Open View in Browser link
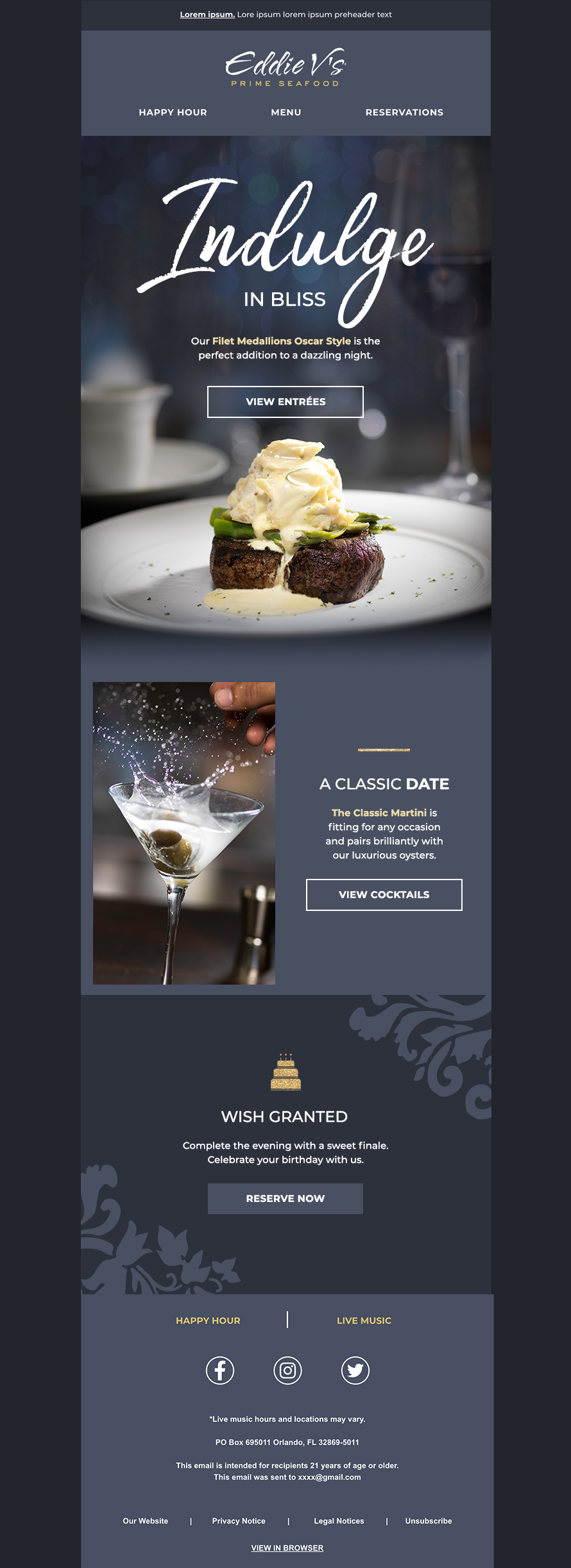 click(287, 1548)
